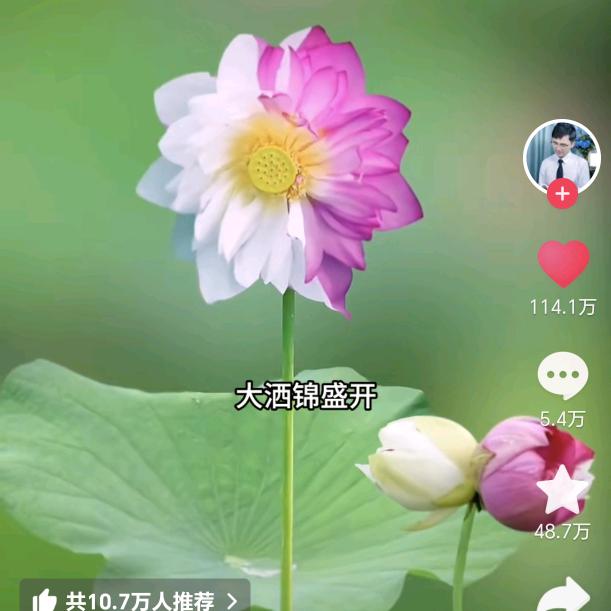Screen dimensions: 611x611
Task: Open the comments section
Action: click(563, 377)
